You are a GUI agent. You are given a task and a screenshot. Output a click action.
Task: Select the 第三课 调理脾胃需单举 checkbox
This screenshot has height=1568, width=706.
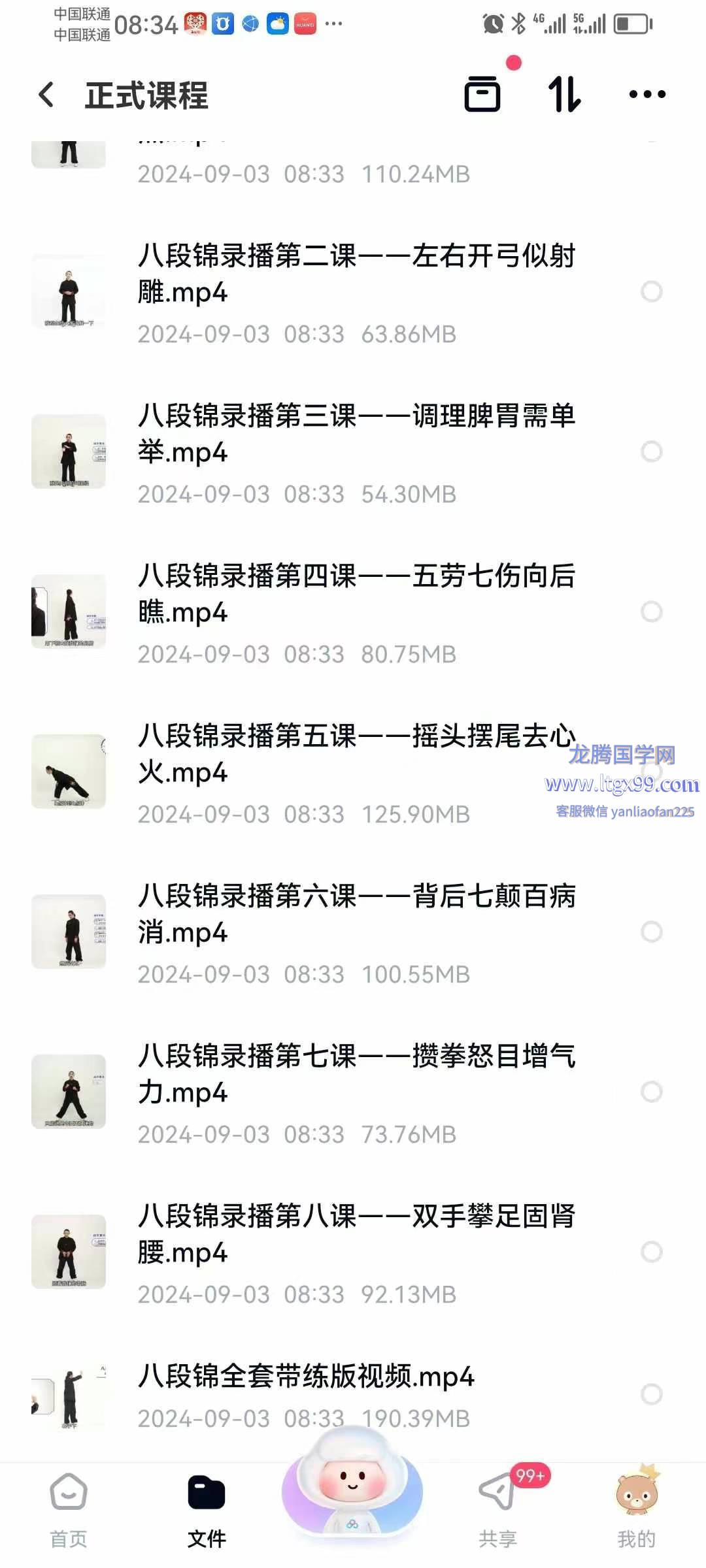tap(652, 451)
